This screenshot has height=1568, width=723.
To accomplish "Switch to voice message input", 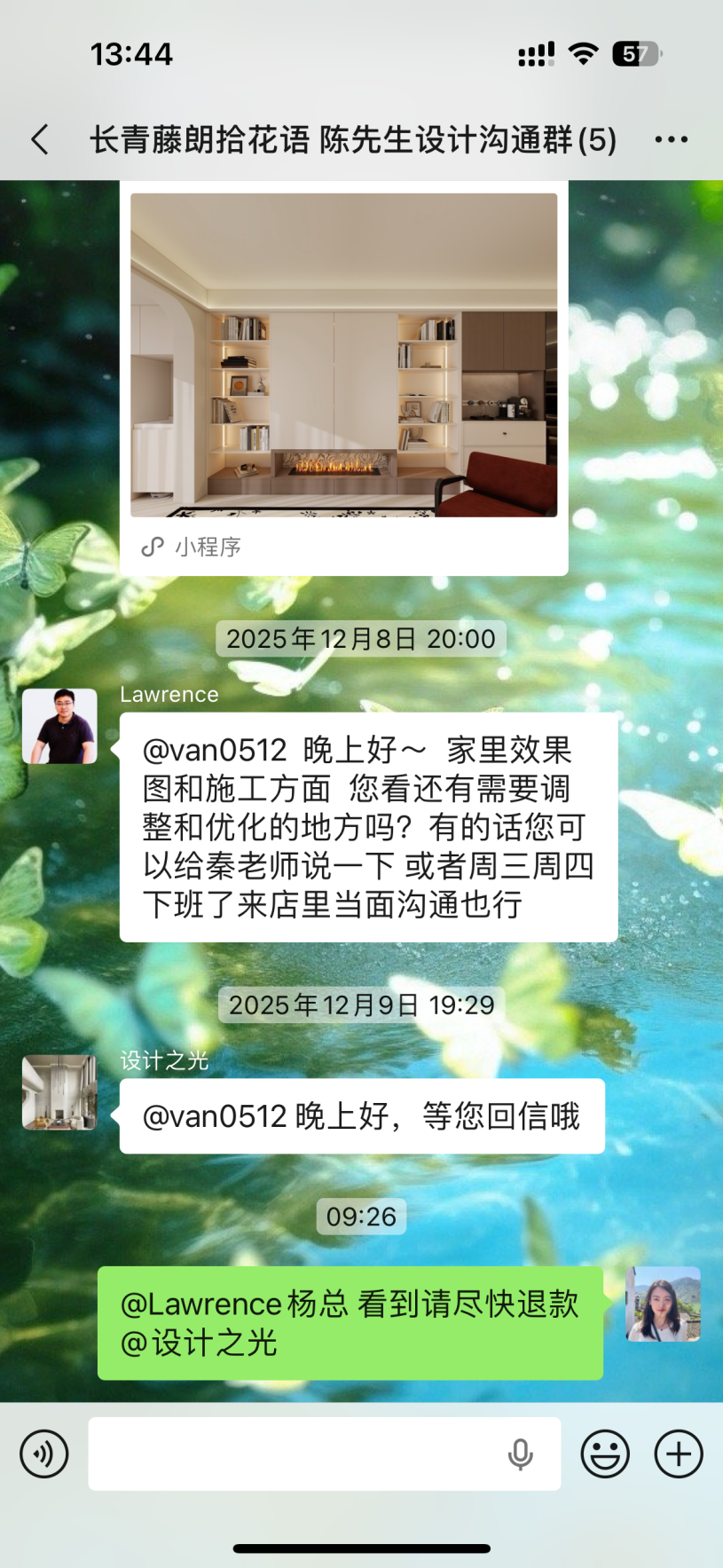I will [44, 1454].
